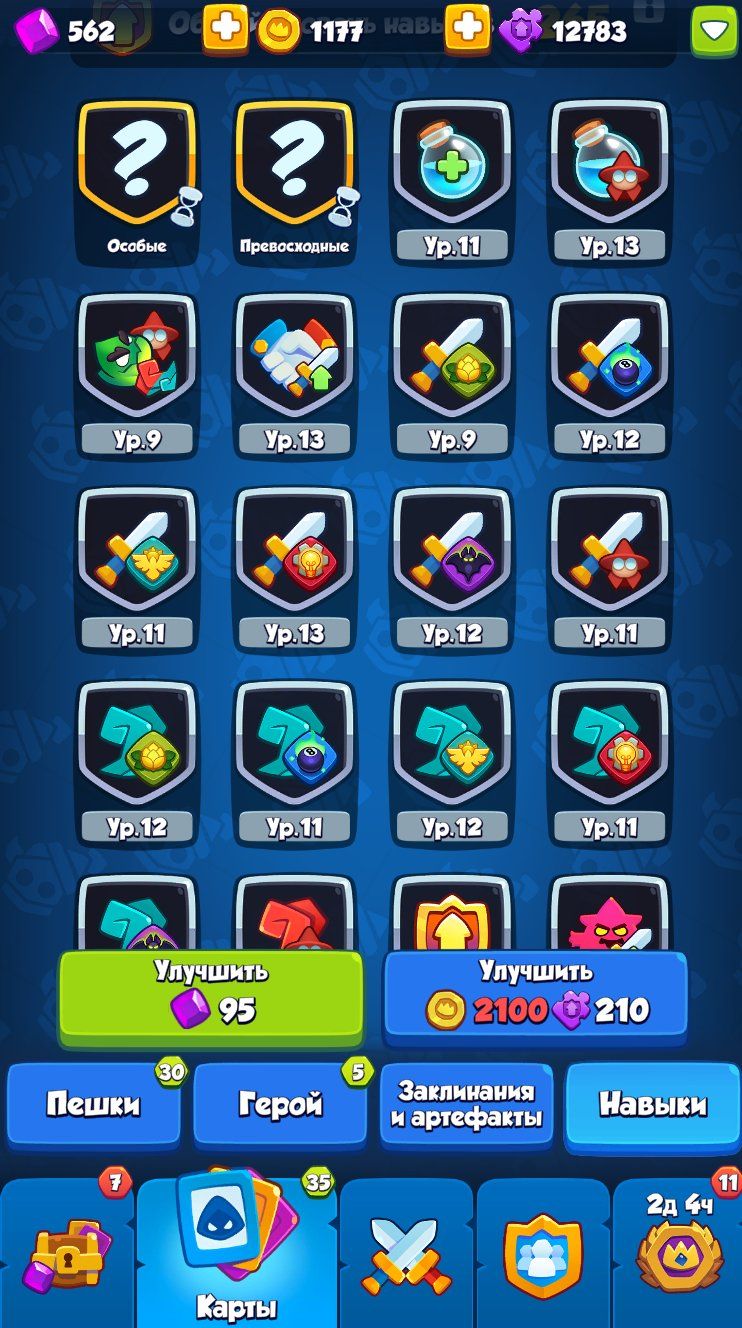Open the crown event tab with timer
The height and width of the screenshot is (1328, 742).
point(679,1255)
